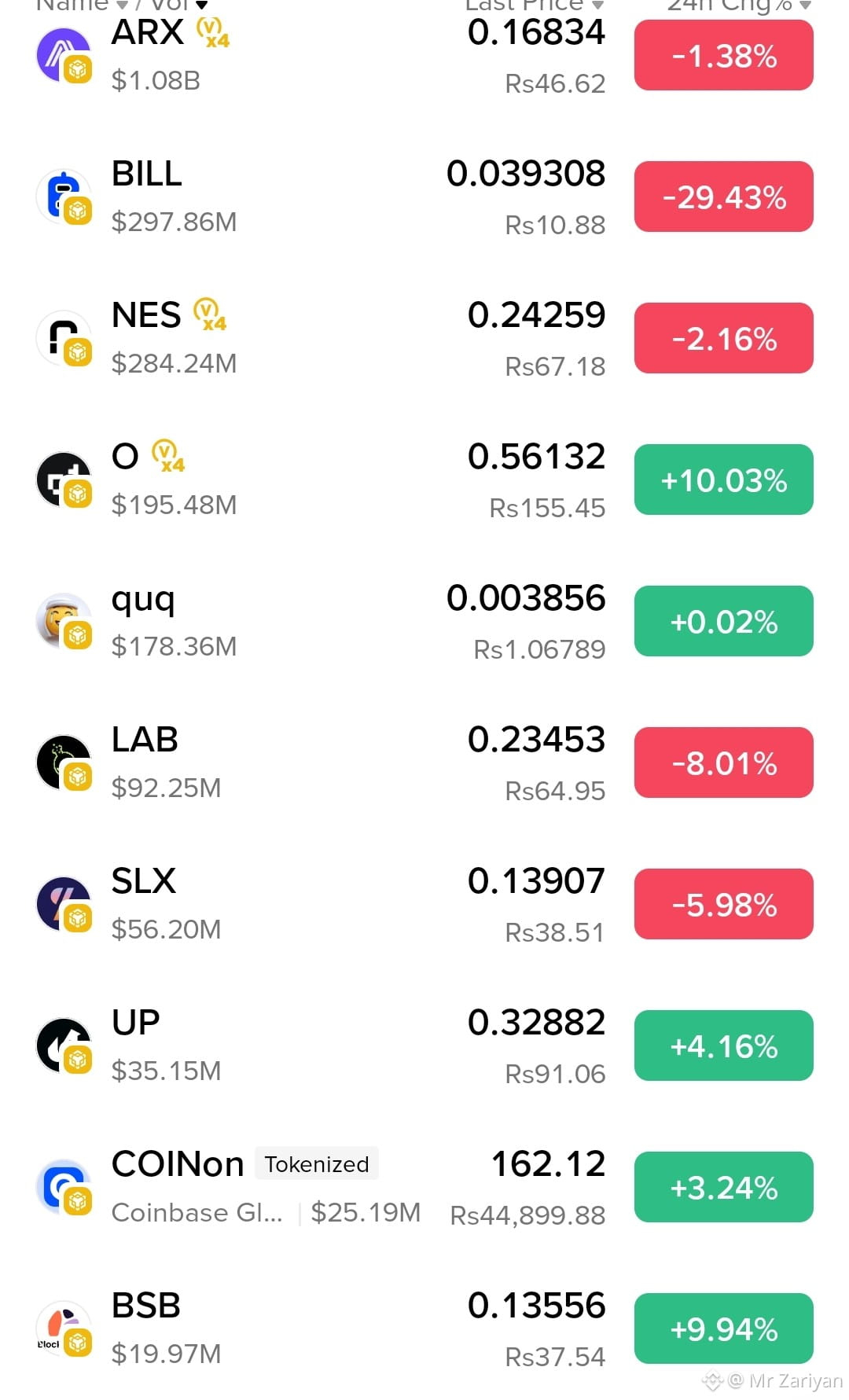This screenshot has width=849, height=1400.
Task: View the LAB token details
Action: coord(424,762)
